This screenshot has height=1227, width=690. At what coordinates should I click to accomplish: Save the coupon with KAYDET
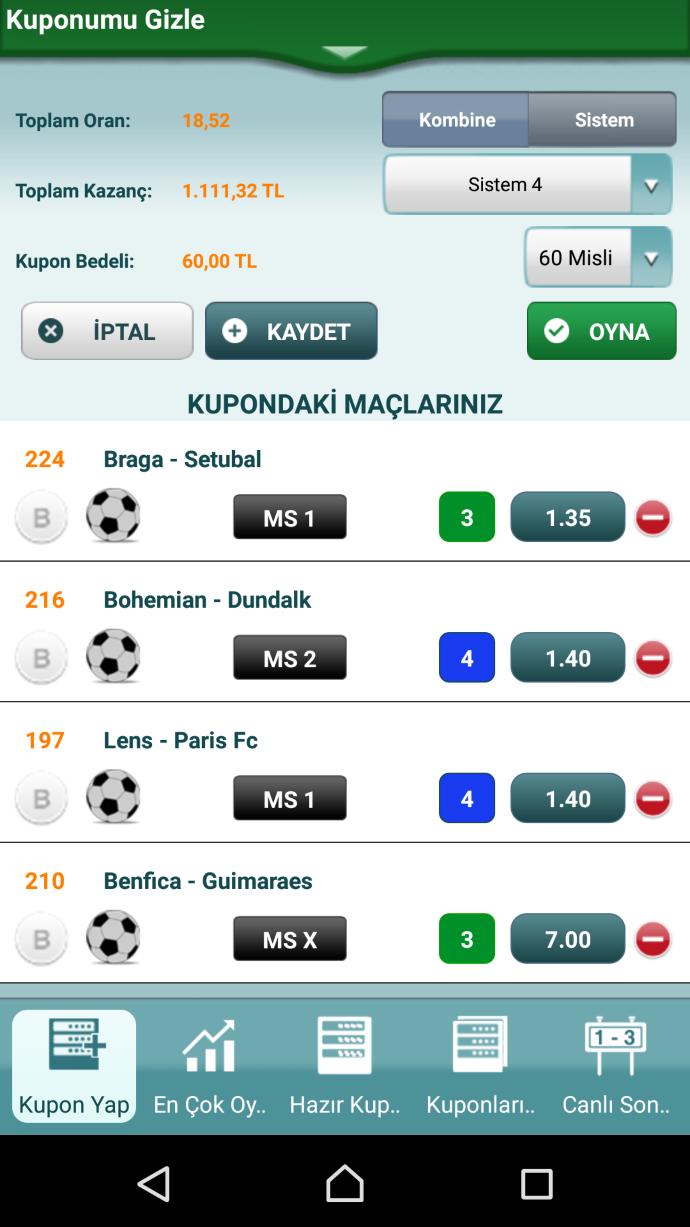[291, 331]
